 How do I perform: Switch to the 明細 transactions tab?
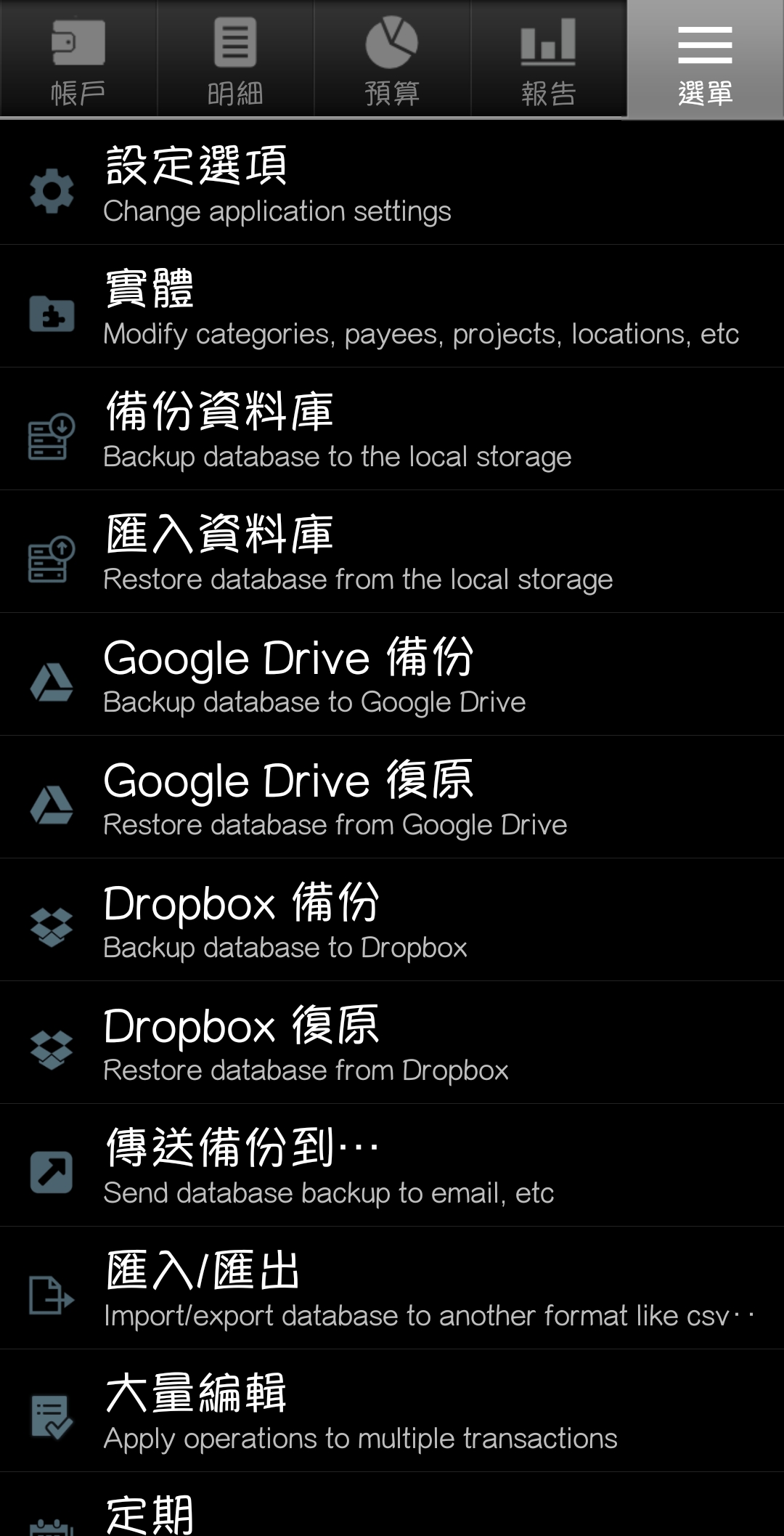click(x=235, y=59)
